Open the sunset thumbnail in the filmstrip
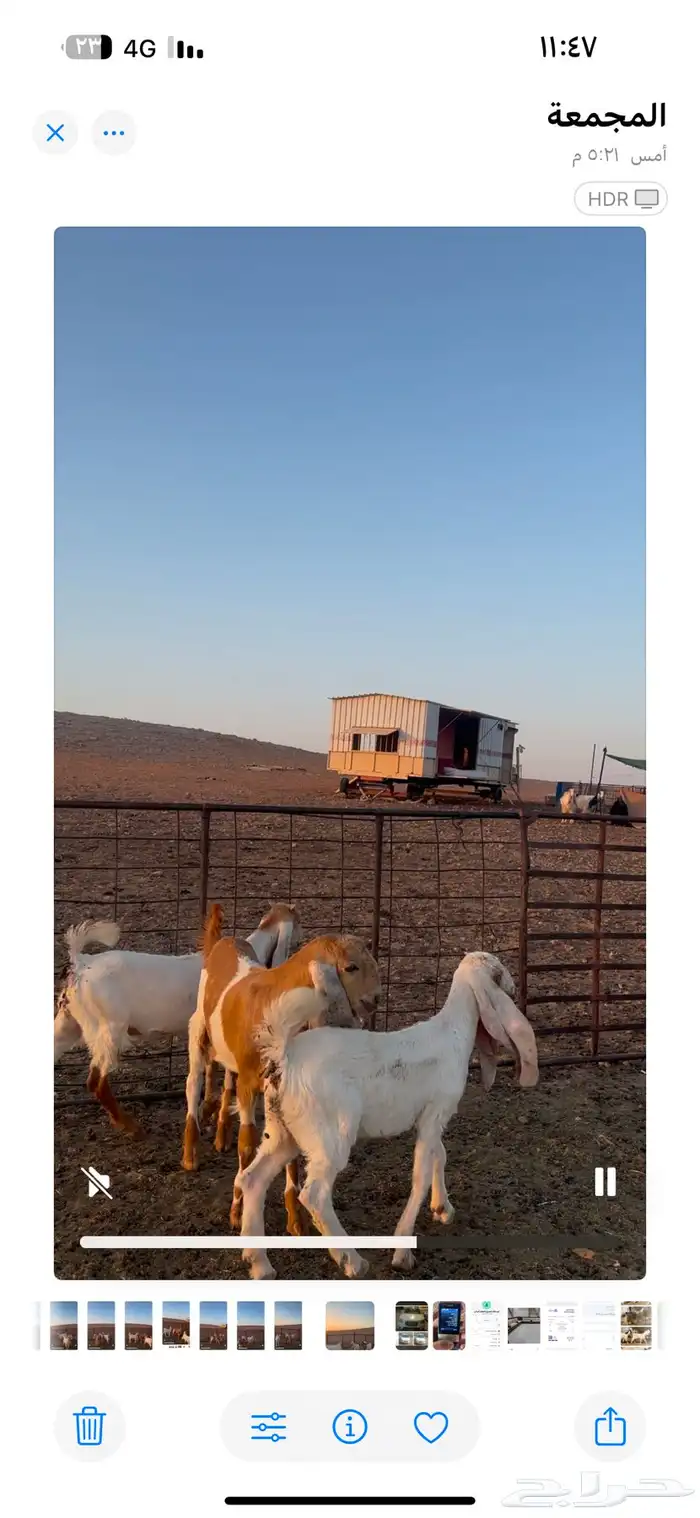The image size is (700, 1518). point(350,1325)
